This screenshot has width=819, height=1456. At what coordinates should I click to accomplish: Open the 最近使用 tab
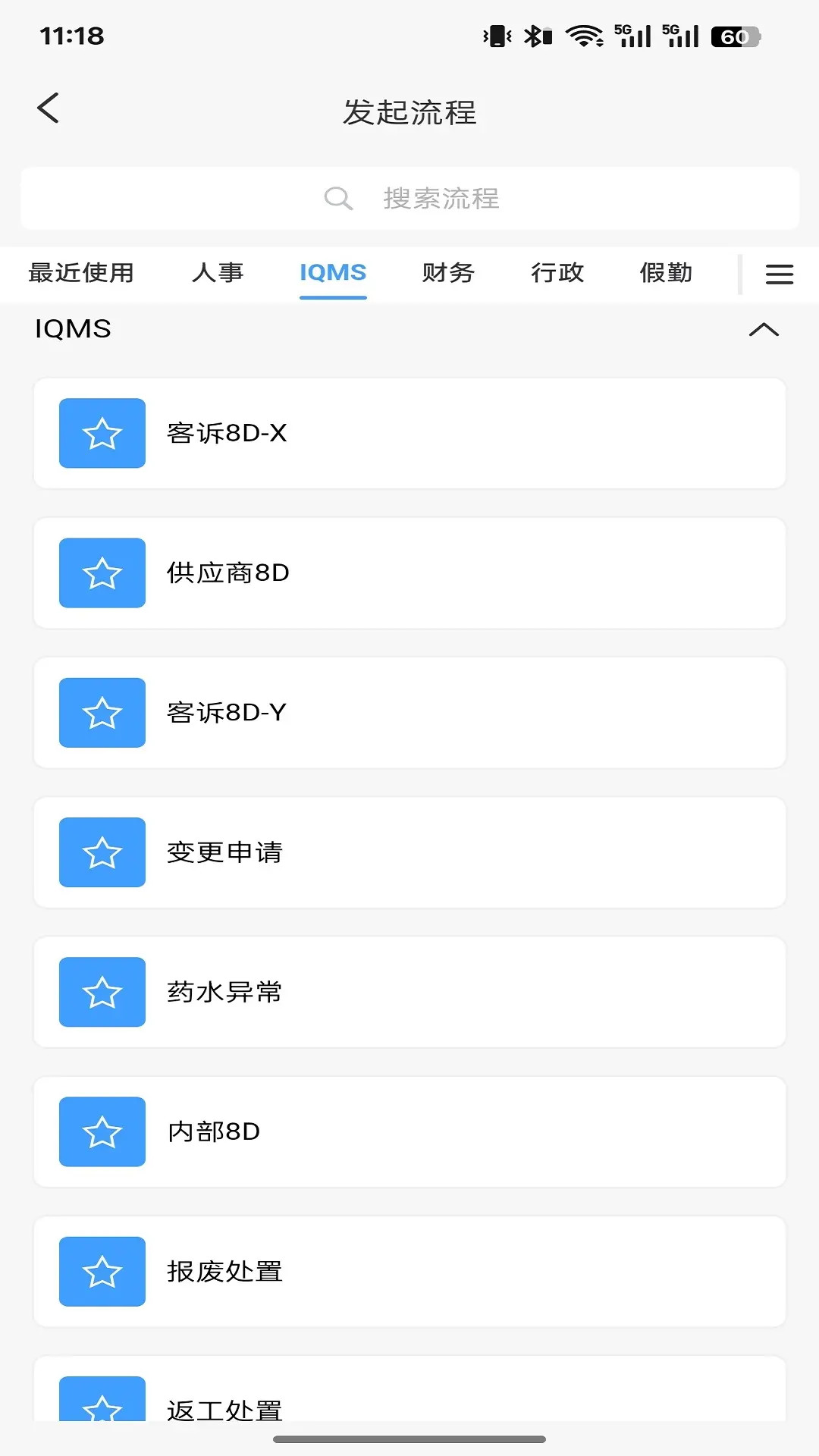coord(80,274)
